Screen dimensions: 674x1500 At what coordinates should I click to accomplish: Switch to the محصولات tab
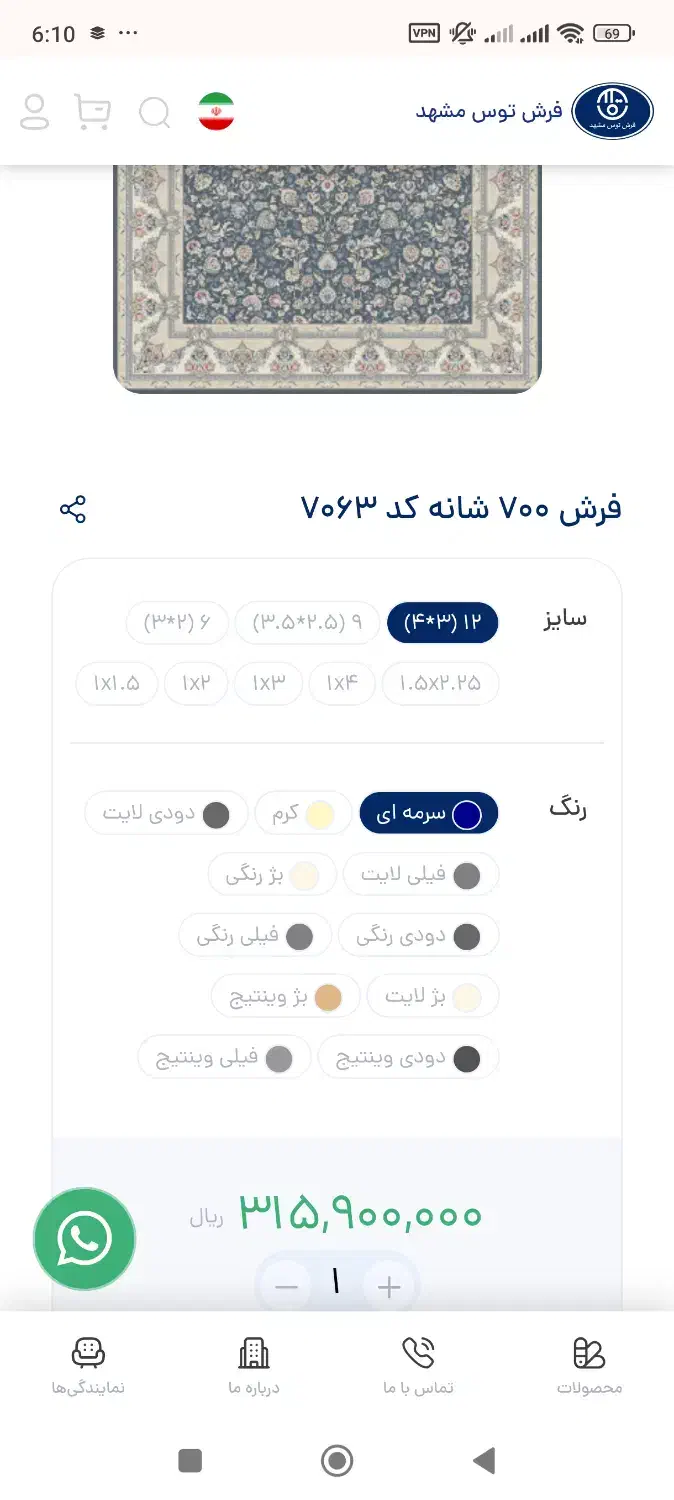tap(589, 1366)
